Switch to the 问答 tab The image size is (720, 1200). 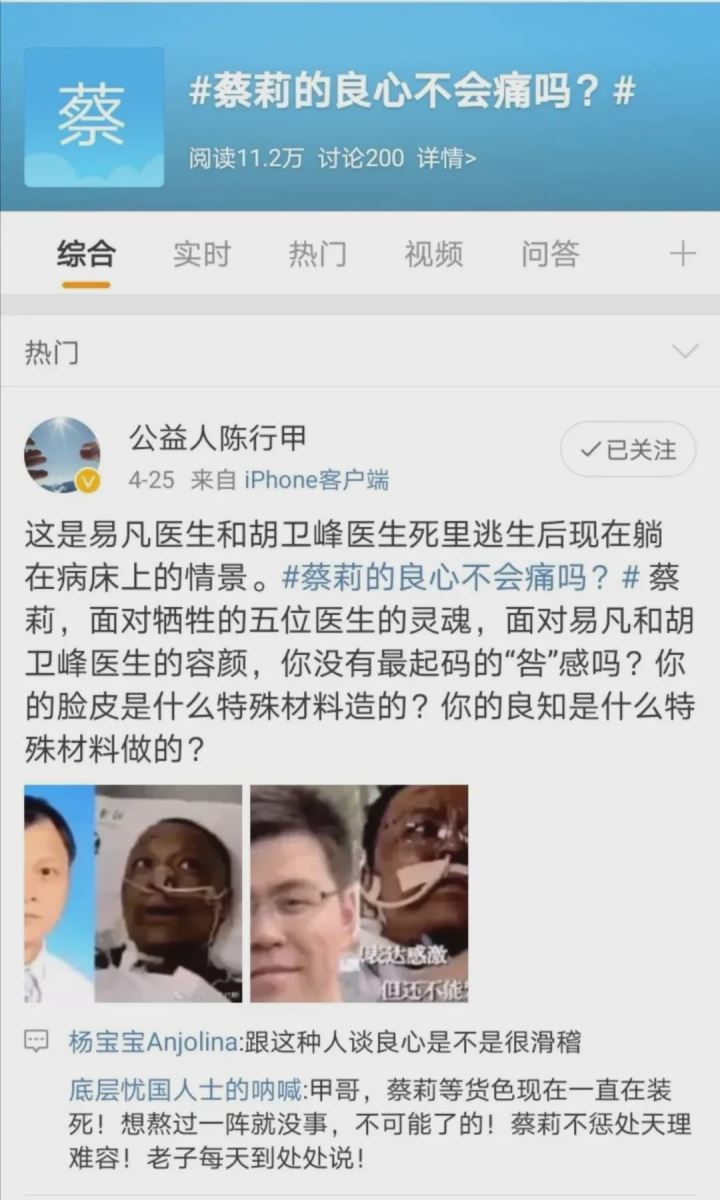click(x=549, y=255)
